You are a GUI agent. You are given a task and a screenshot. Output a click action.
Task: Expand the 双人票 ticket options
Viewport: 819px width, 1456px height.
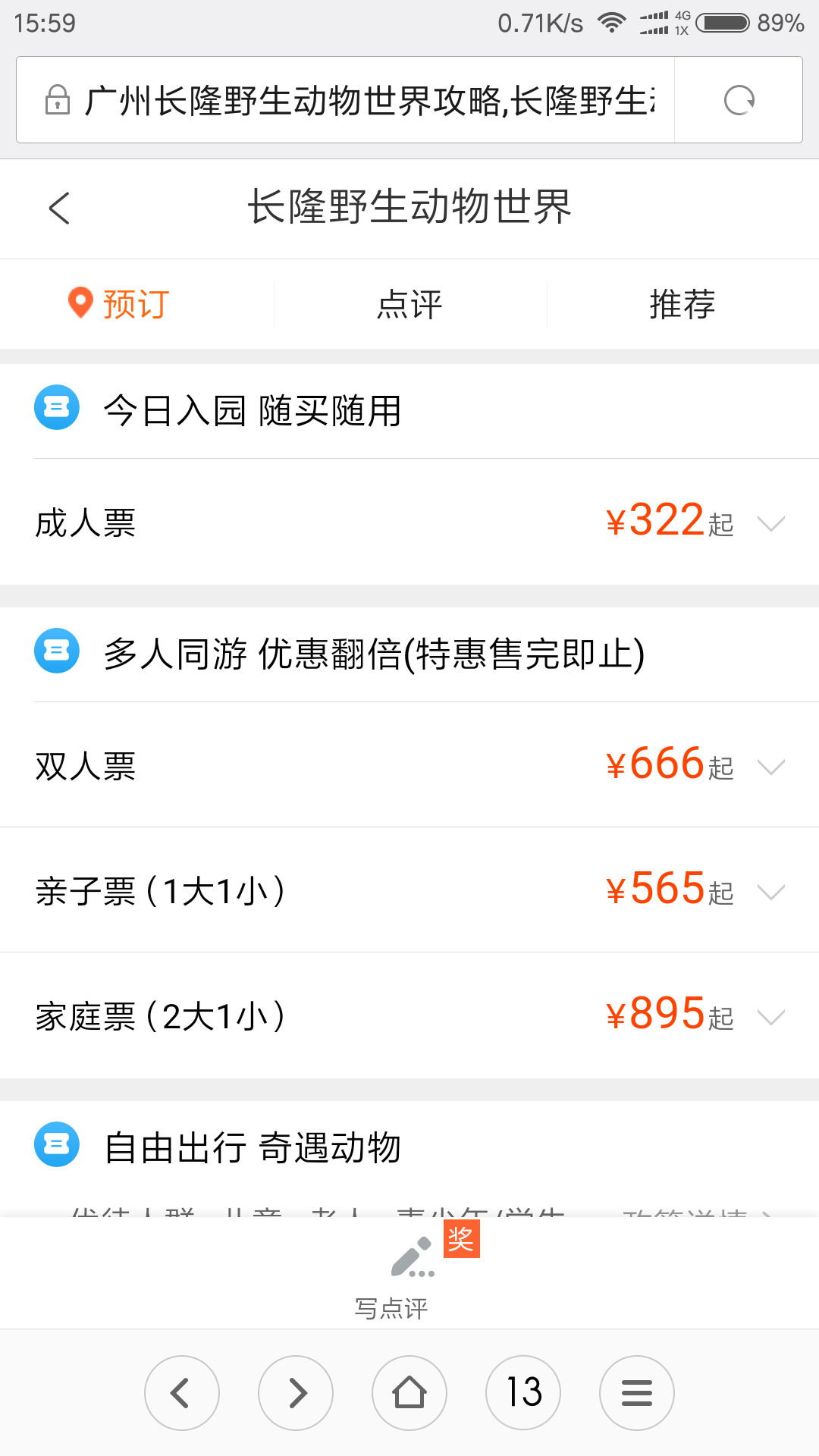point(409,764)
